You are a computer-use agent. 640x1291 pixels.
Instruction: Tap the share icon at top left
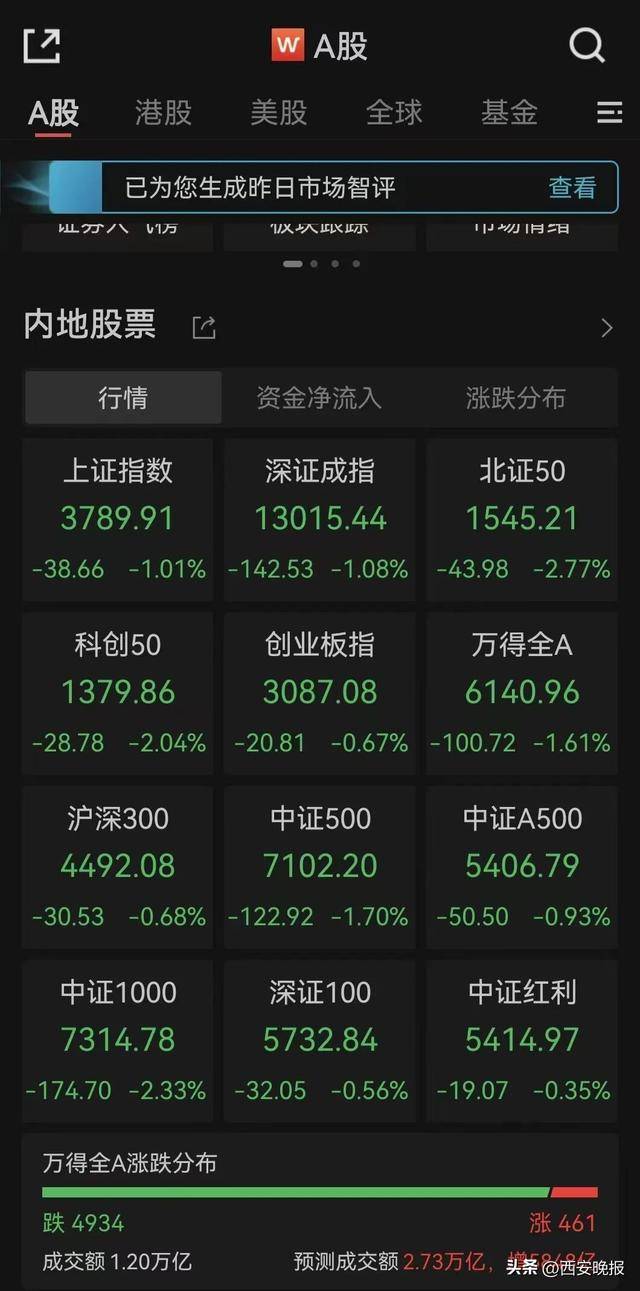click(42, 46)
